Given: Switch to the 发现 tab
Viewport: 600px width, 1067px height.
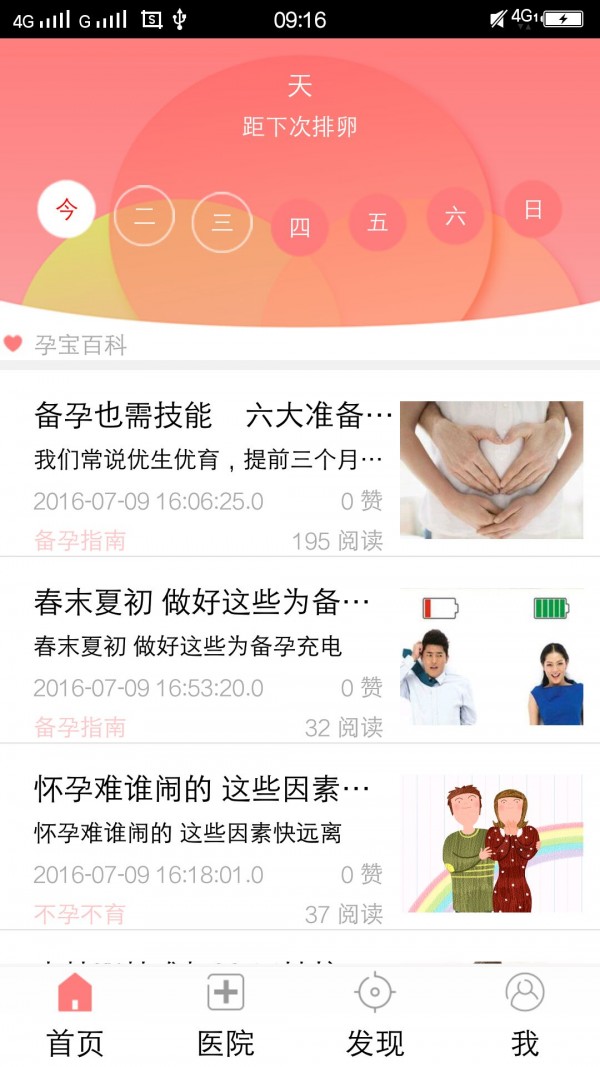Looking at the screenshot, I should pos(375,1015).
